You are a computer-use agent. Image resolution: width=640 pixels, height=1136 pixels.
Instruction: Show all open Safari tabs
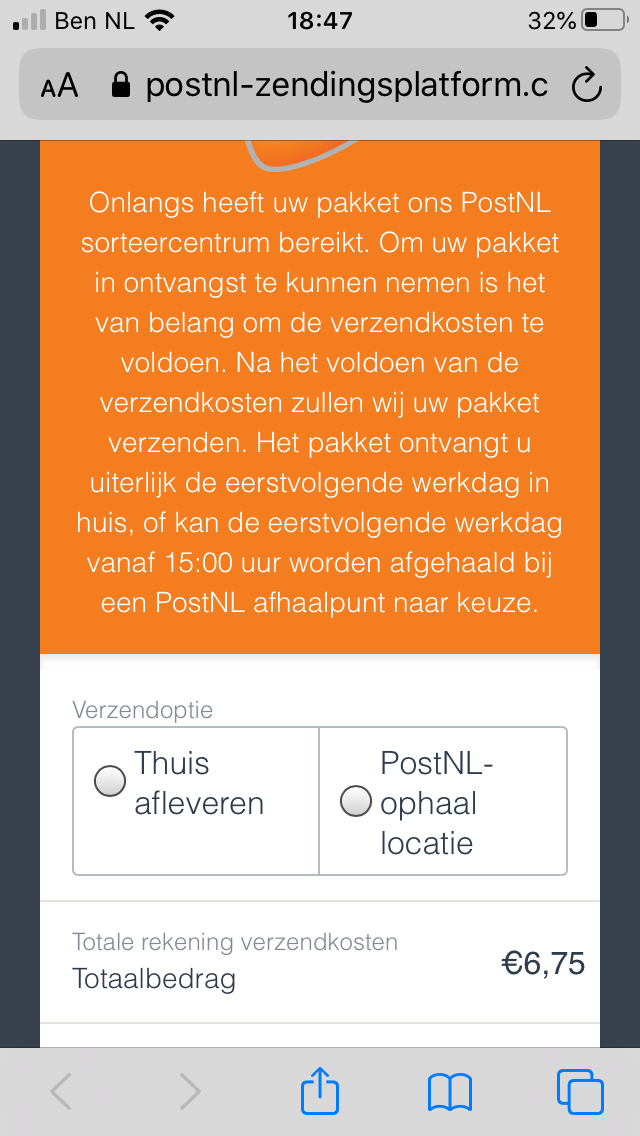coord(580,1091)
